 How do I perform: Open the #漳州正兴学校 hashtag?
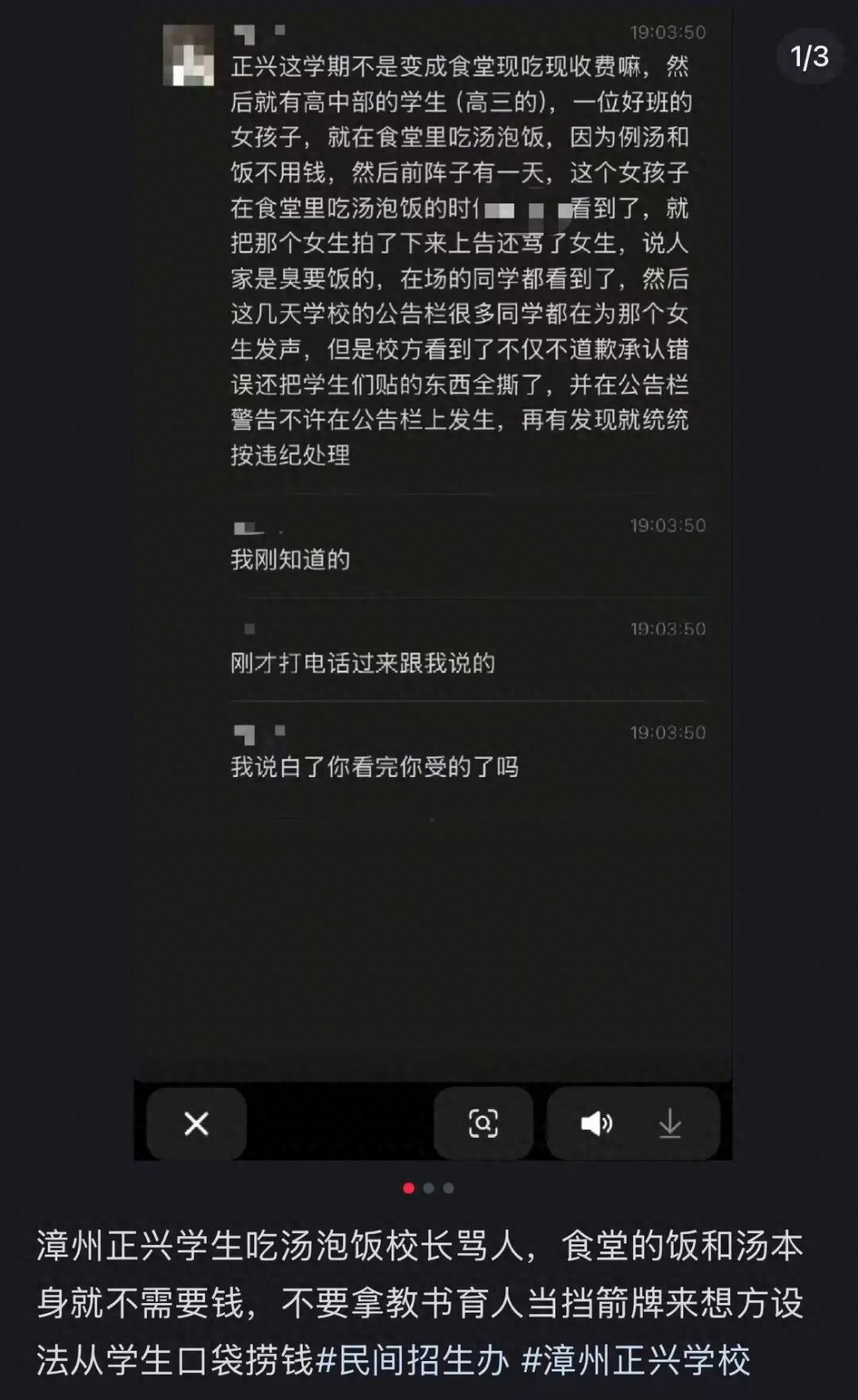click(636, 1360)
